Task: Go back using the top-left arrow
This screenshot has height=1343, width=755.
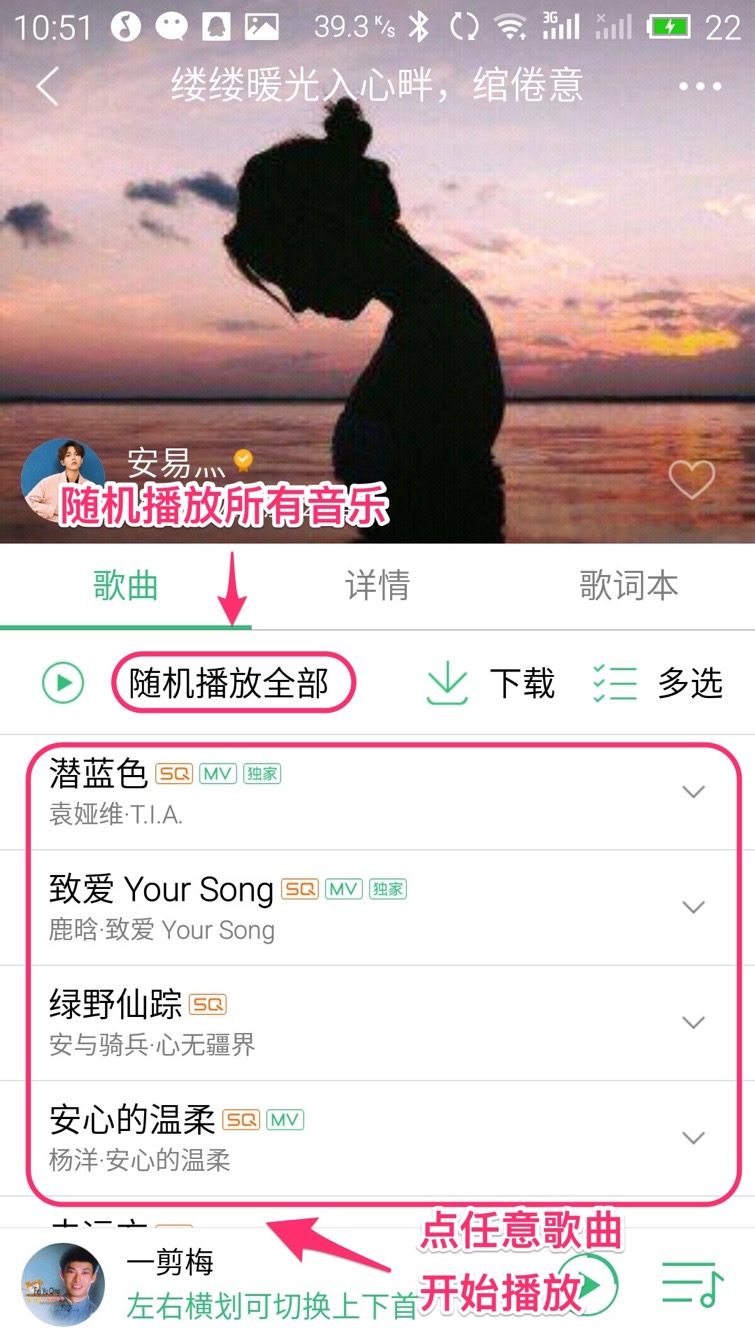Action: coord(46,86)
